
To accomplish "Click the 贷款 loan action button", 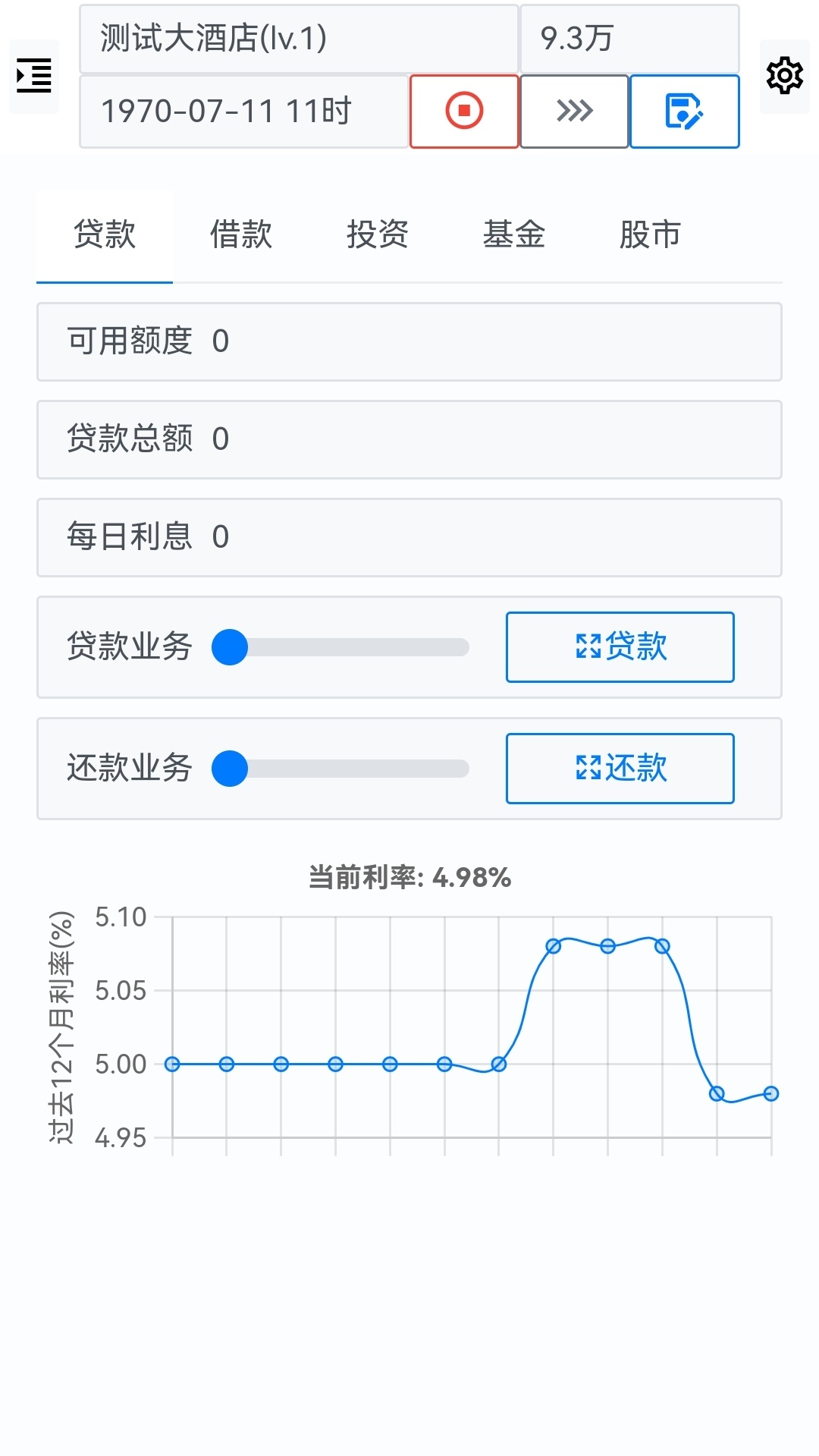I will (x=620, y=648).
